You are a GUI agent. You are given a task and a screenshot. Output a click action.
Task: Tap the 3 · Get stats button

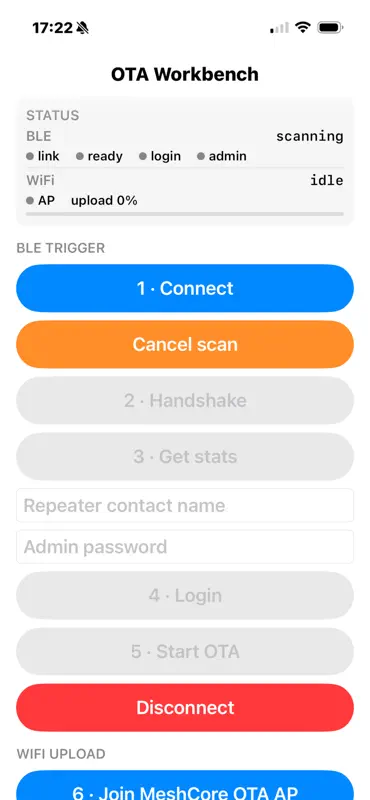click(185, 457)
